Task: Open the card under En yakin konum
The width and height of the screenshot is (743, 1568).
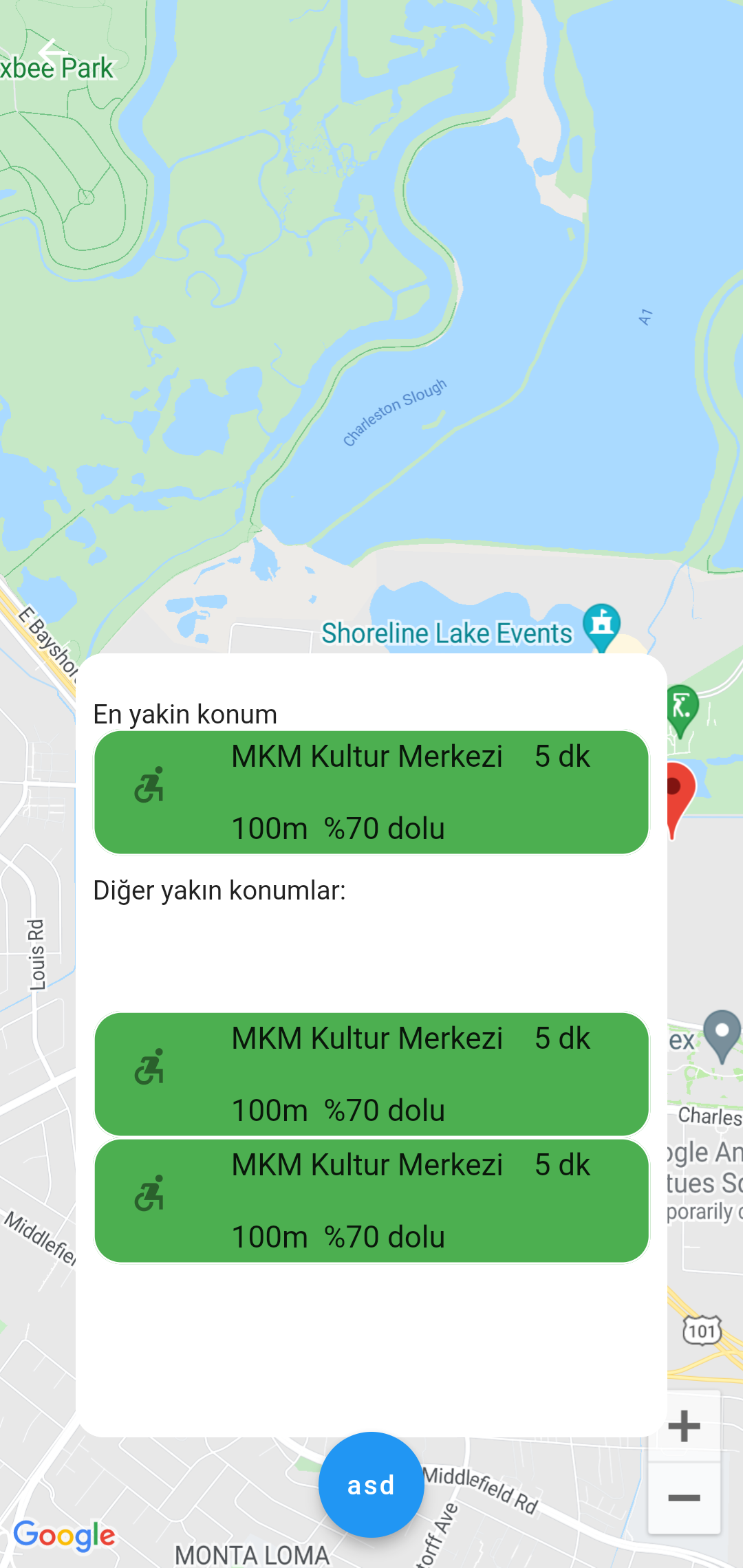Action: [371, 792]
